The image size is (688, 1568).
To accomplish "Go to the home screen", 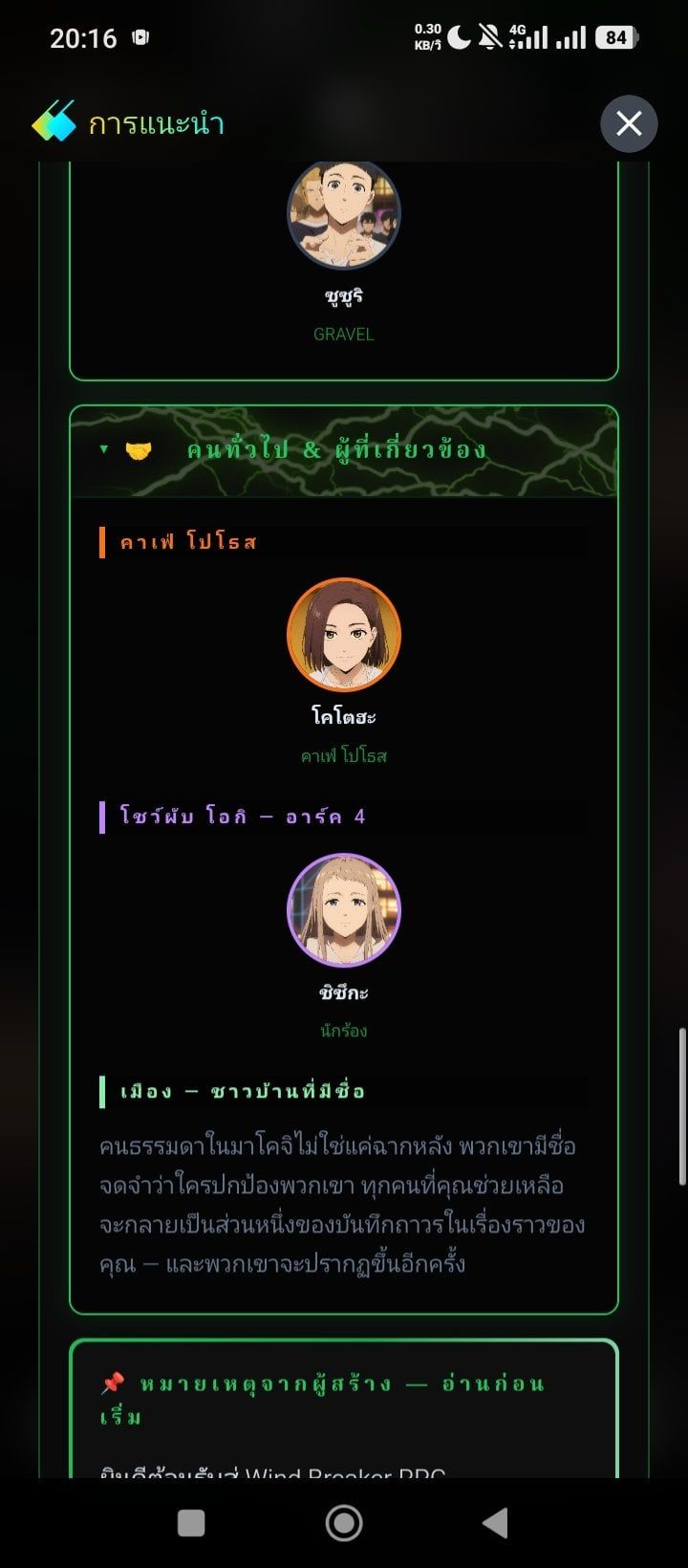I will [x=344, y=1523].
